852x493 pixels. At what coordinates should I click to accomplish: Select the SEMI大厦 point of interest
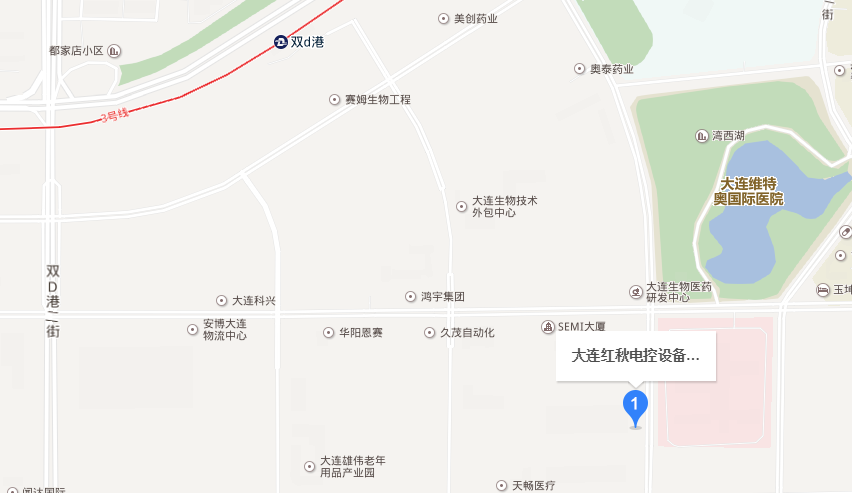click(x=548, y=327)
